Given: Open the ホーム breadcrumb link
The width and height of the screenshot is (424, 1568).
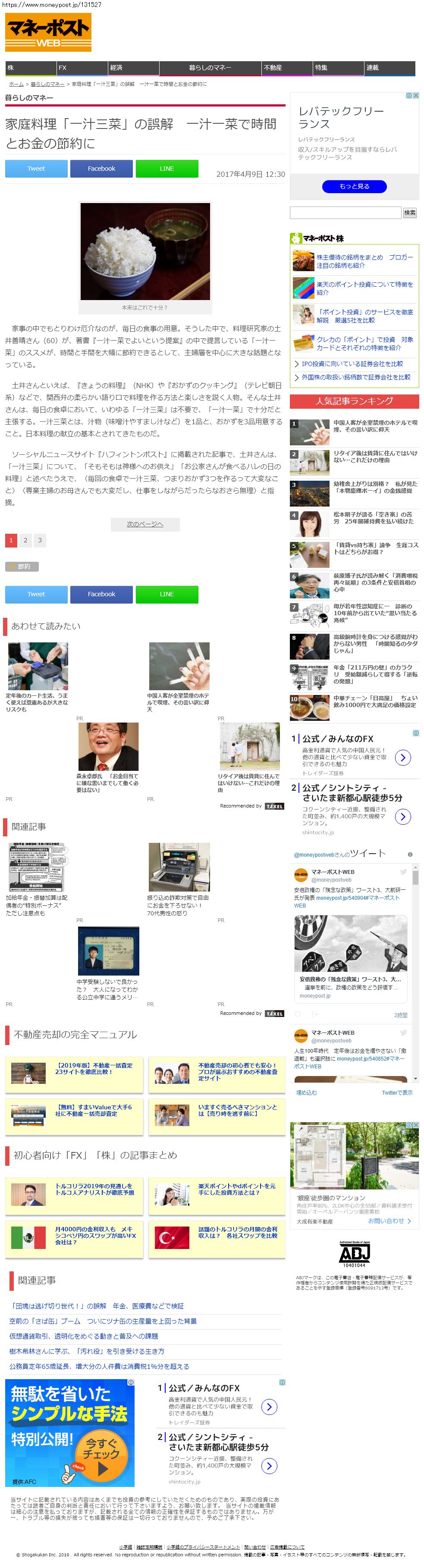Looking at the screenshot, I should point(16,85).
